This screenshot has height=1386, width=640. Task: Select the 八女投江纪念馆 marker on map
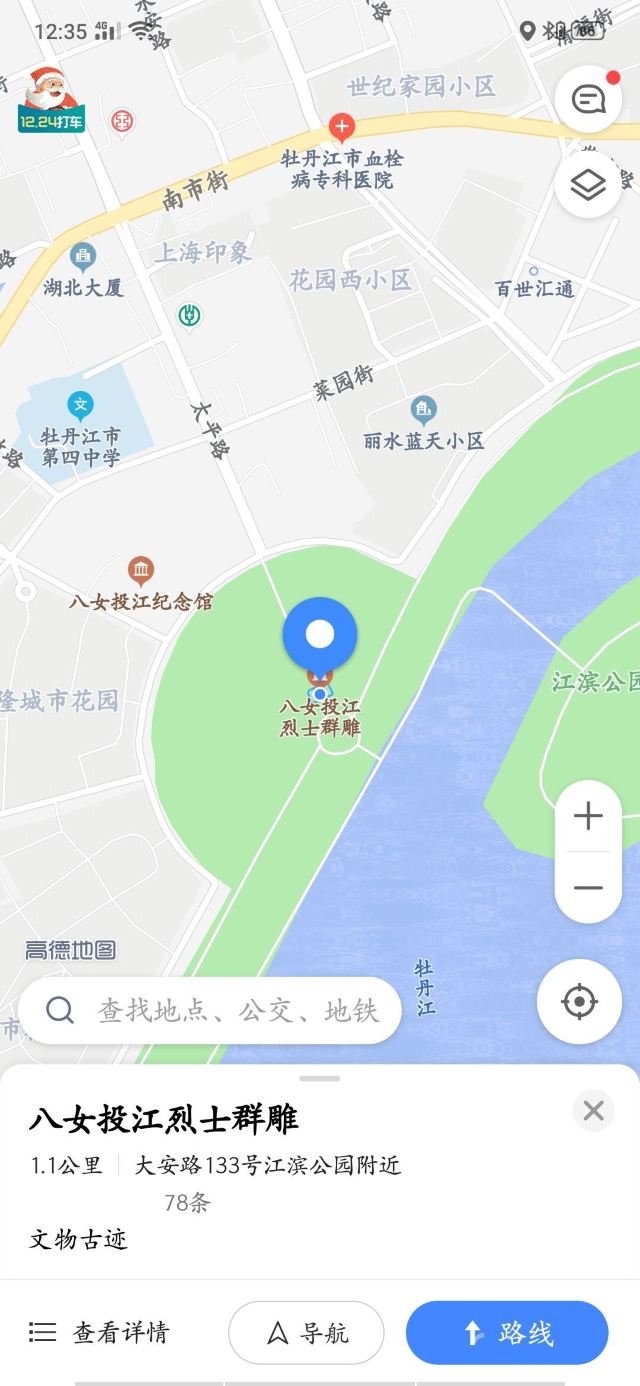pyautogui.click(x=141, y=573)
